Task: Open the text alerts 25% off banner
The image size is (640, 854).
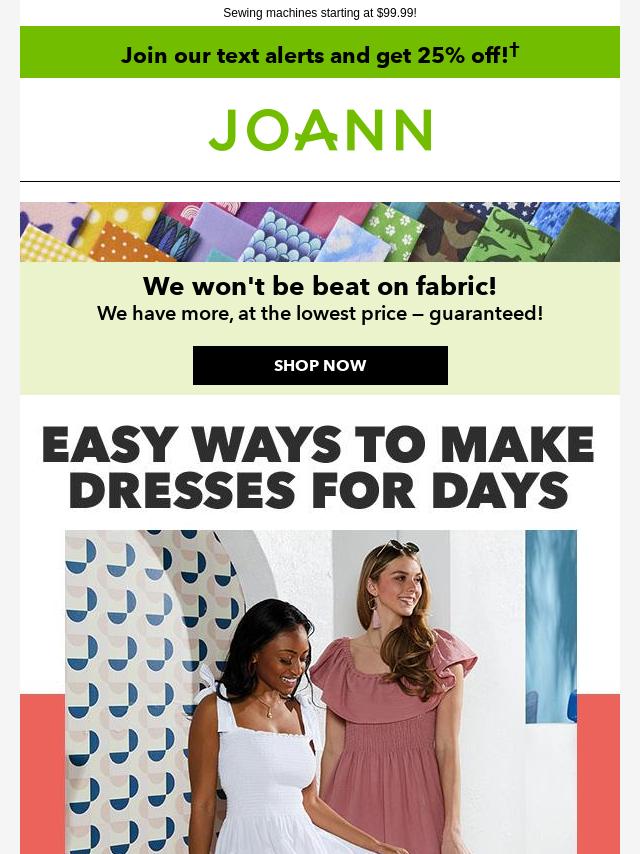Action: (320, 54)
